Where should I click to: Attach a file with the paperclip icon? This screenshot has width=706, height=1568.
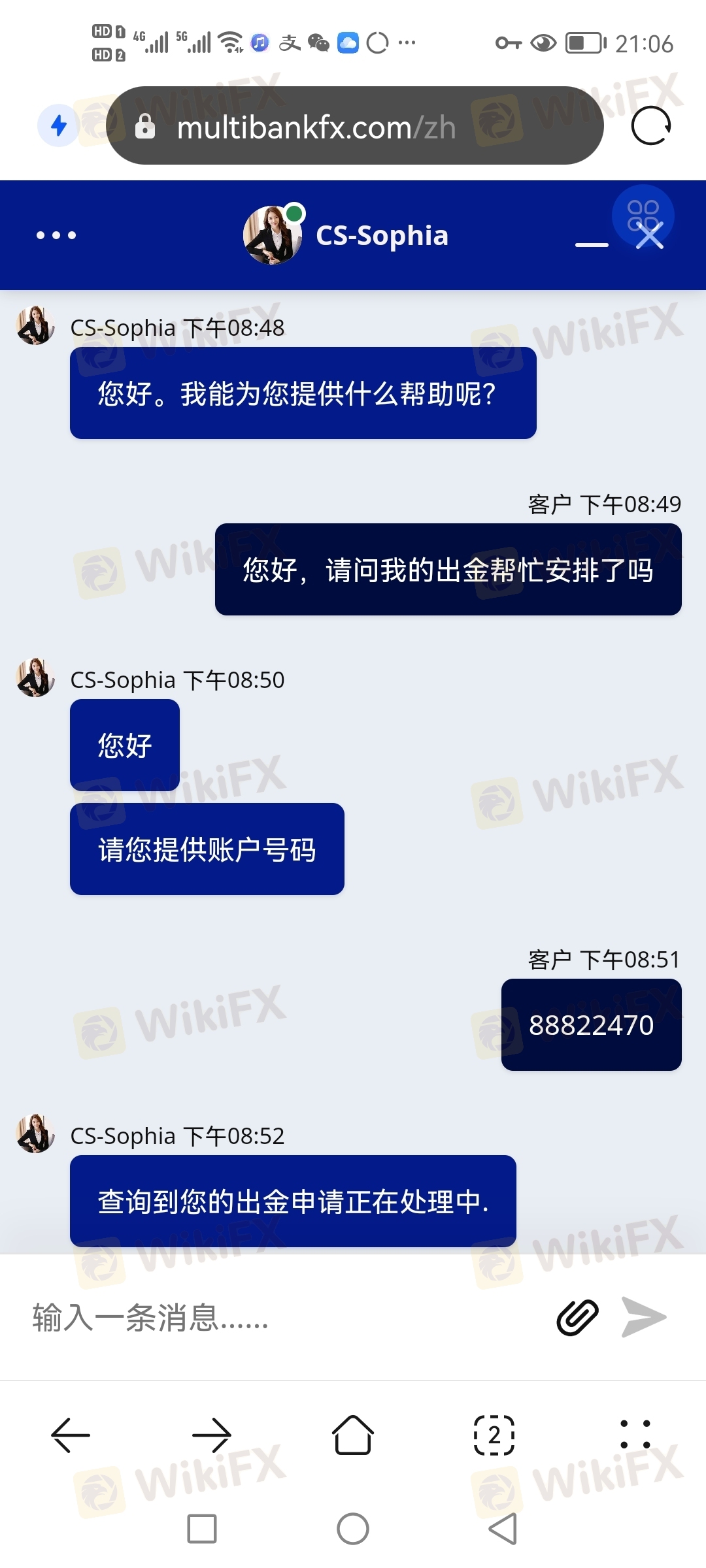577,1317
